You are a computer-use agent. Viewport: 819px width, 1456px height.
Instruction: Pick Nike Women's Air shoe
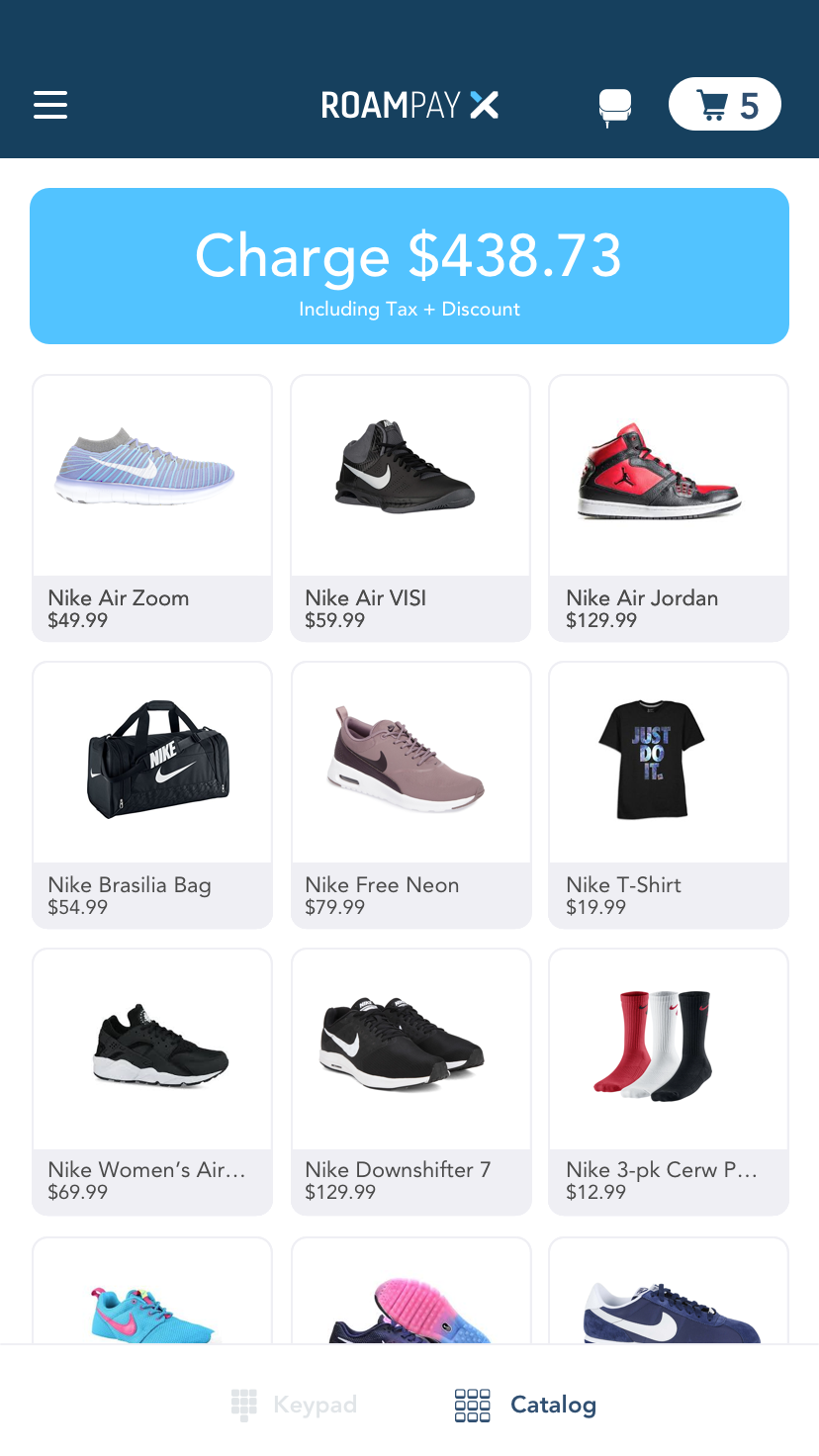[x=152, y=1082]
